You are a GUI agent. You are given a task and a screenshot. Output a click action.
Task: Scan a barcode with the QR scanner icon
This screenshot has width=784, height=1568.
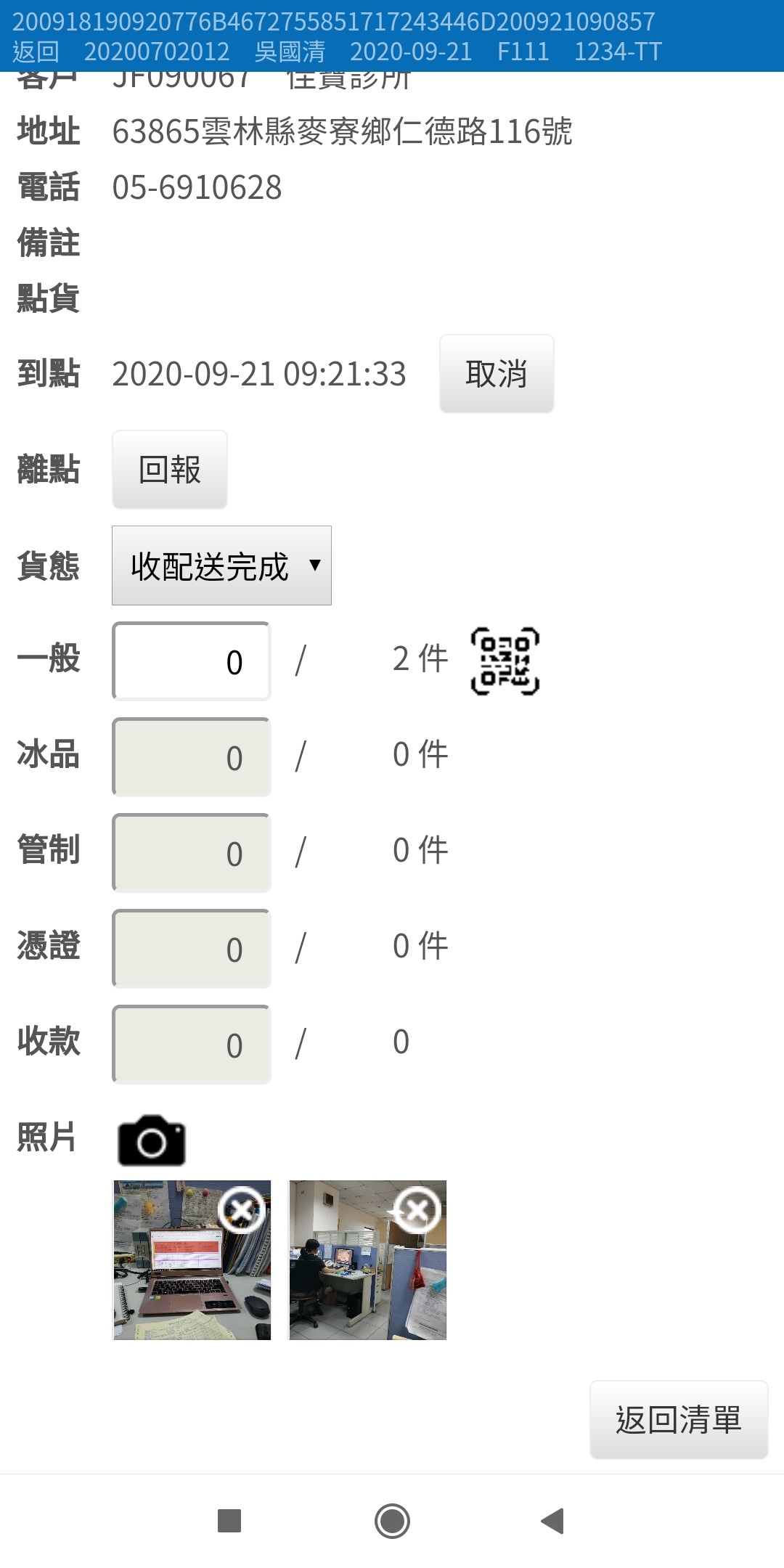pyautogui.click(x=505, y=661)
